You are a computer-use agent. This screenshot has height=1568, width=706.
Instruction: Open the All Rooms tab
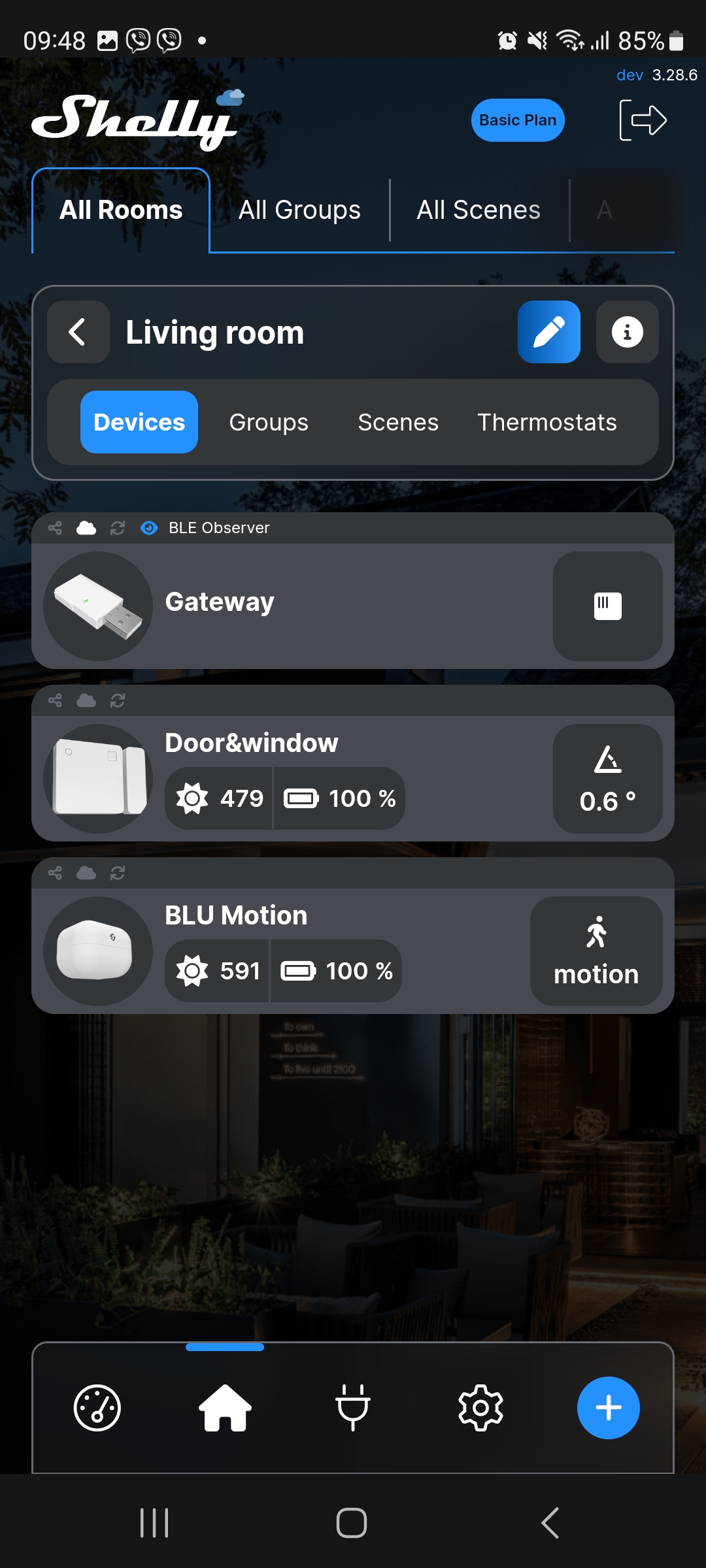(x=121, y=210)
